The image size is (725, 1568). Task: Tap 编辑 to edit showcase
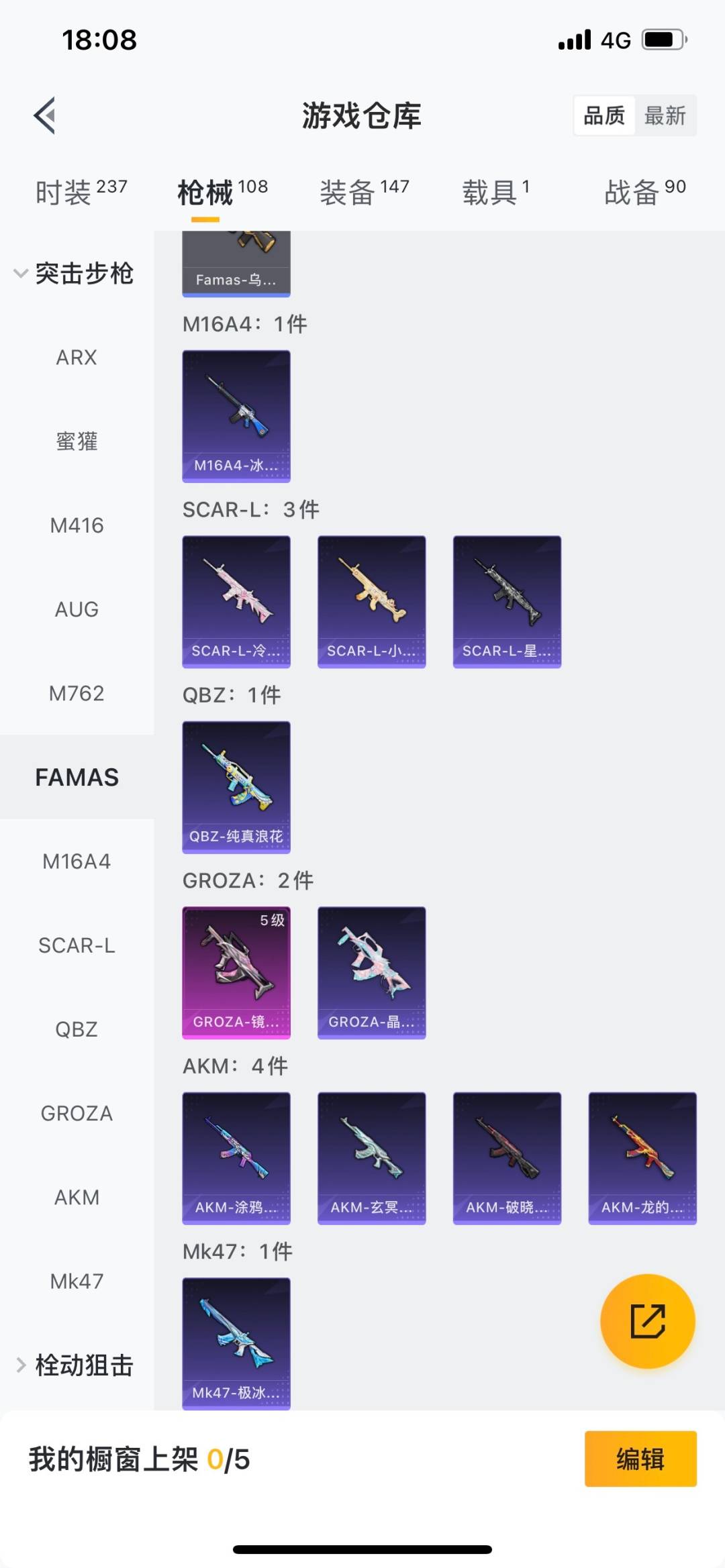640,1459
